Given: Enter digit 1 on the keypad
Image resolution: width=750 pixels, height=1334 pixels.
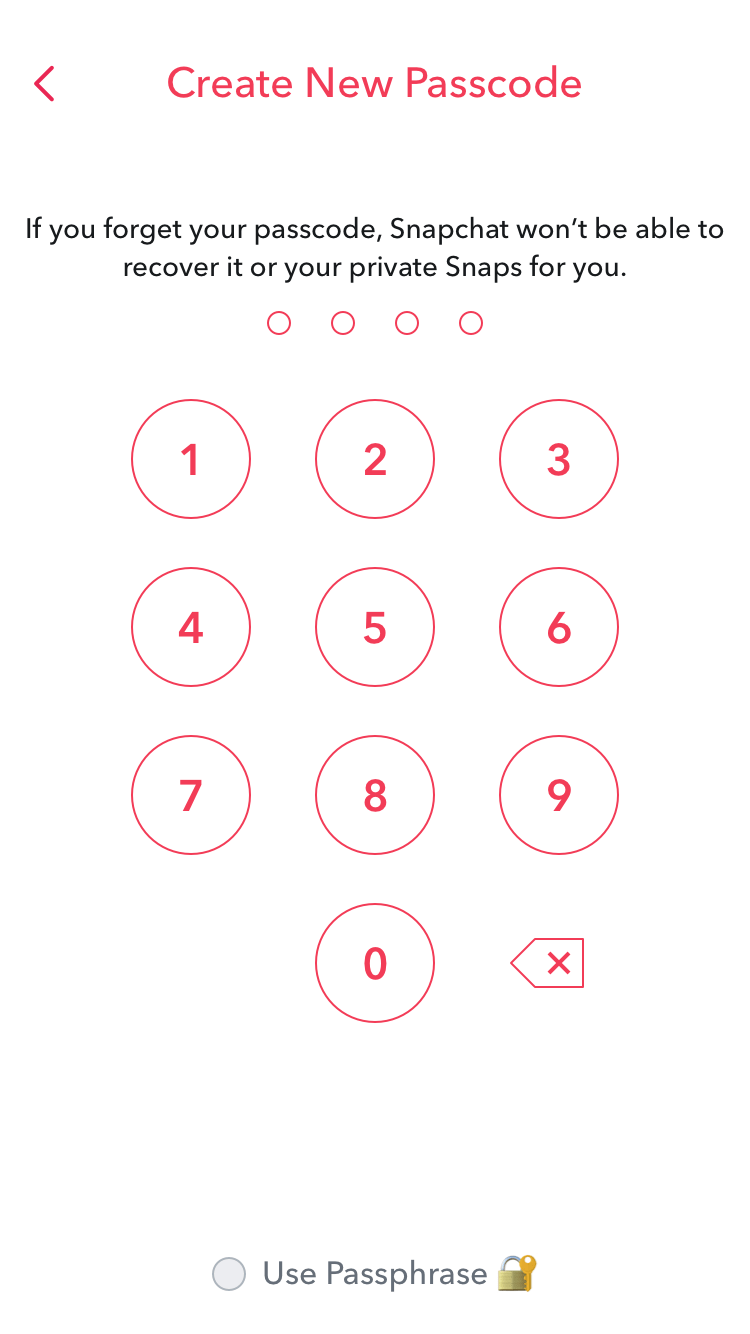Looking at the screenshot, I should coord(191,459).
